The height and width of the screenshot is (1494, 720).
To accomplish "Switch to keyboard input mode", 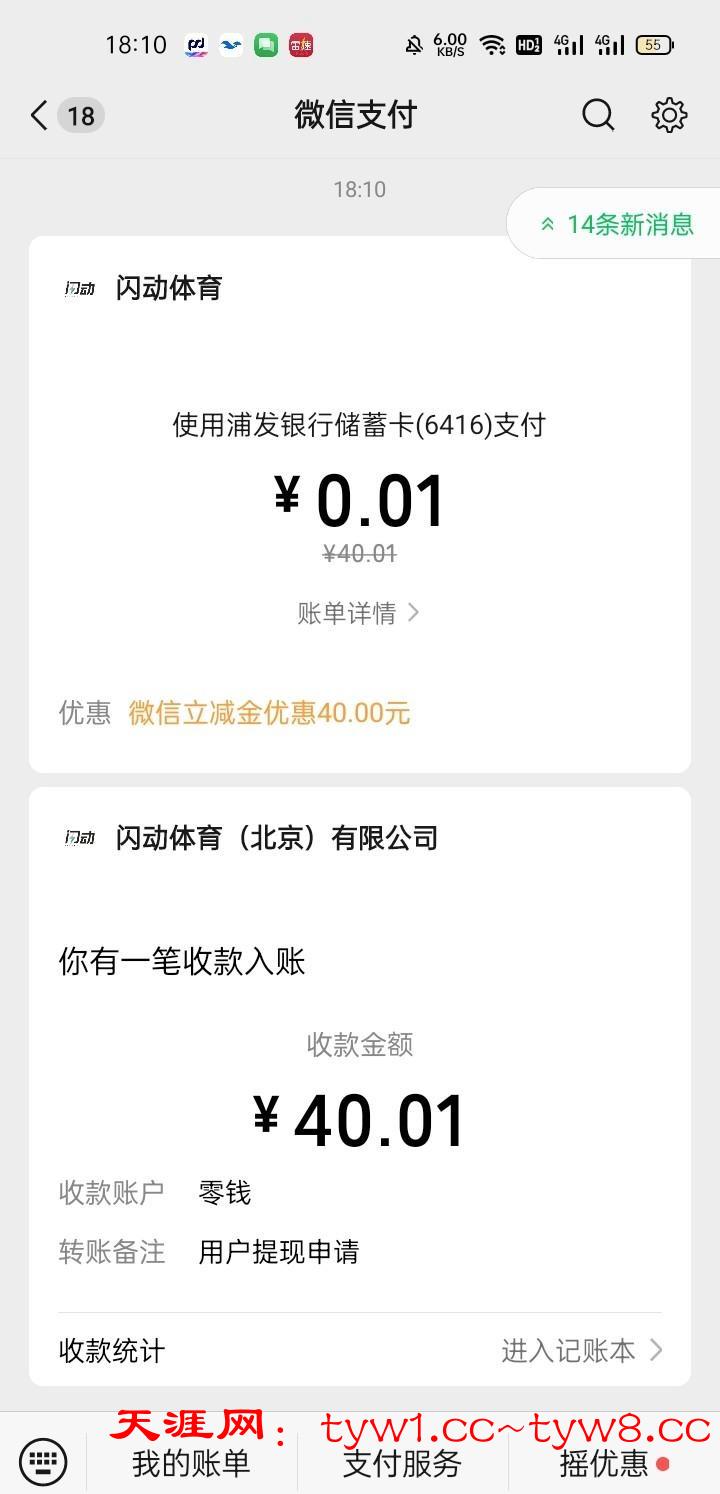I will tap(43, 1463).
